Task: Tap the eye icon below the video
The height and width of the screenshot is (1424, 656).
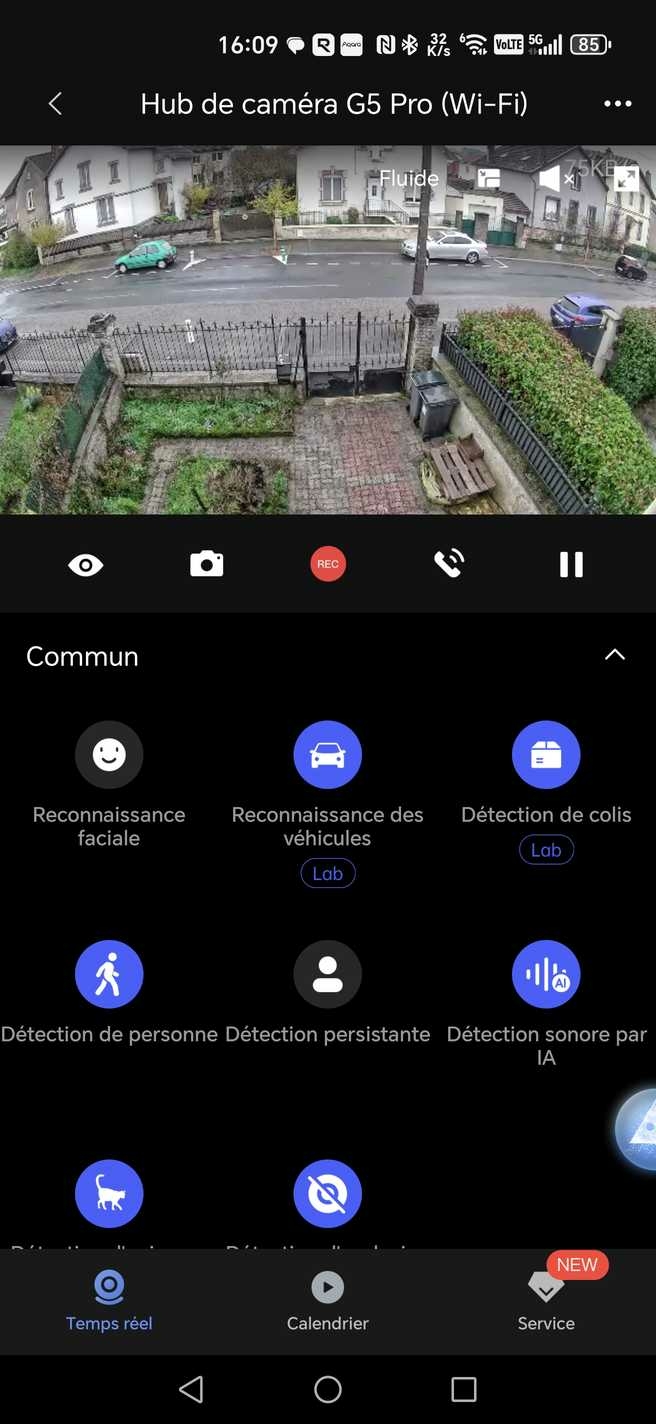Action: pos(86,565)
